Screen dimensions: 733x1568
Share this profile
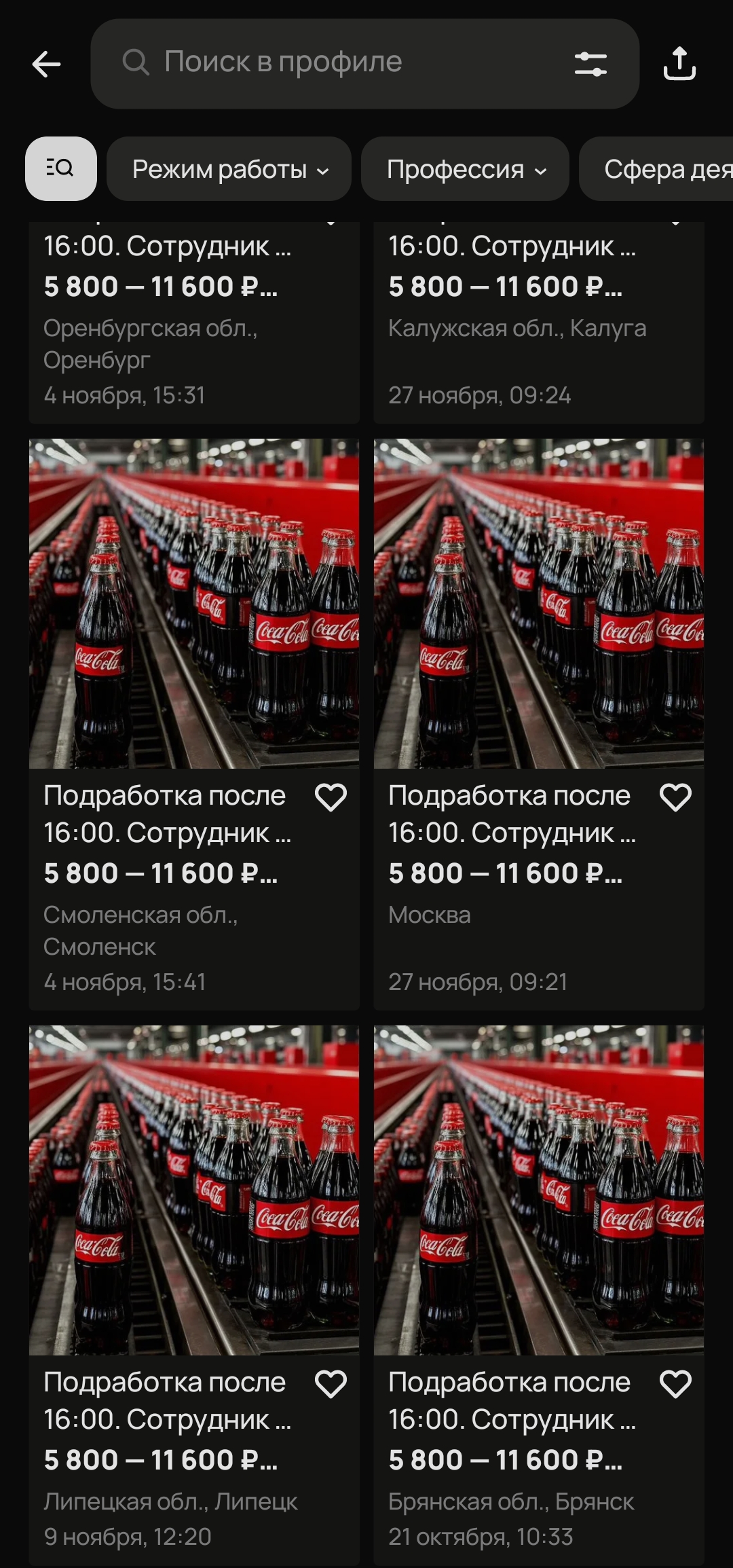tap(679, 65)
